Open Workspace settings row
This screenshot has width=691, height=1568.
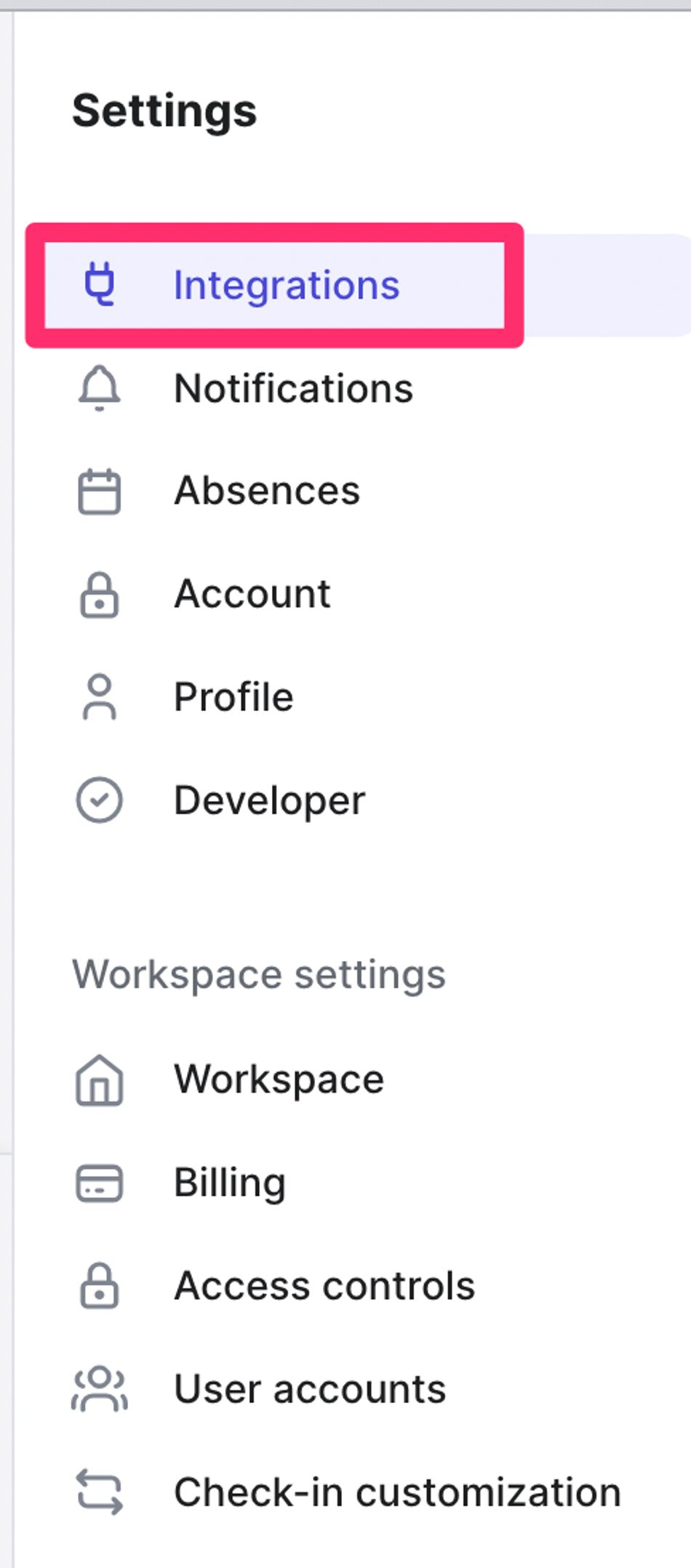click(278, 1079)
